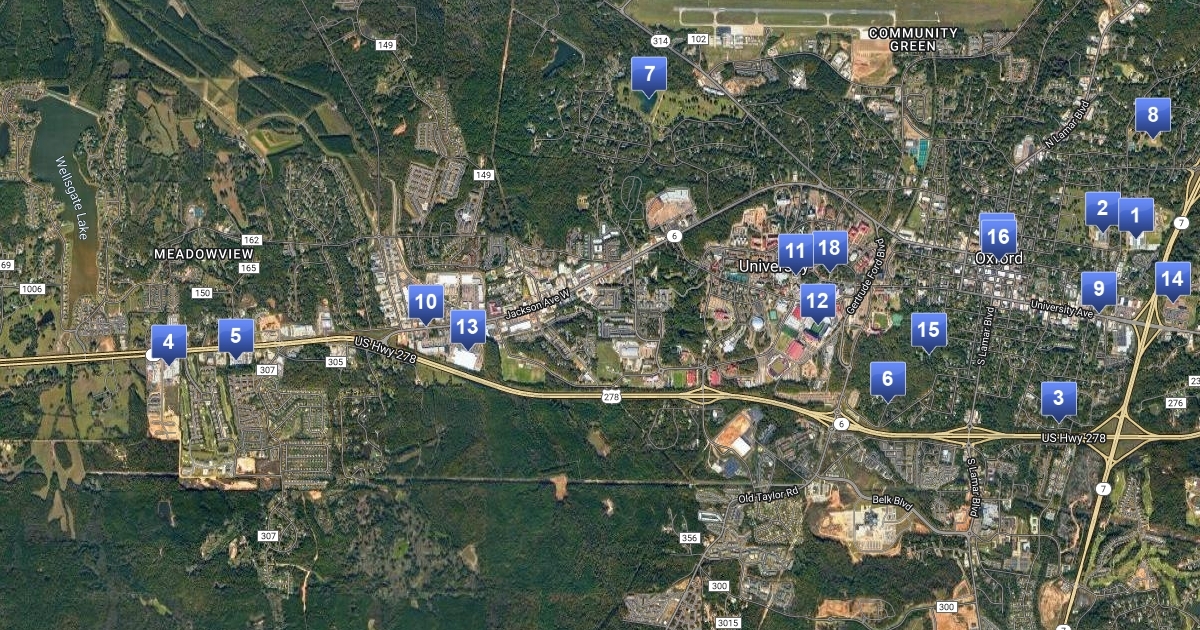Open pin number 12
Screen dimensions: 1200x630
[818, 300]
